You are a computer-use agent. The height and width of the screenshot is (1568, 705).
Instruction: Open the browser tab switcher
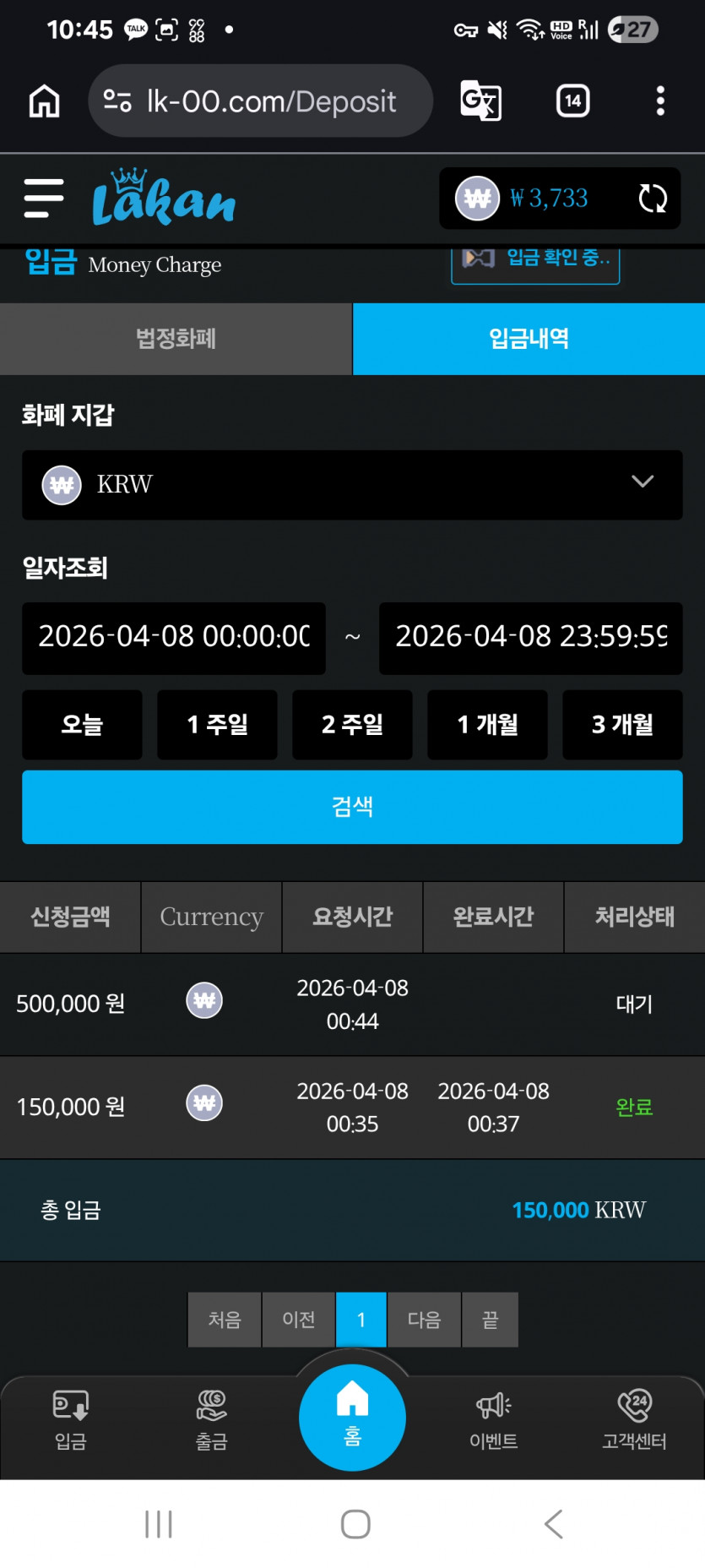click(572, 101)
